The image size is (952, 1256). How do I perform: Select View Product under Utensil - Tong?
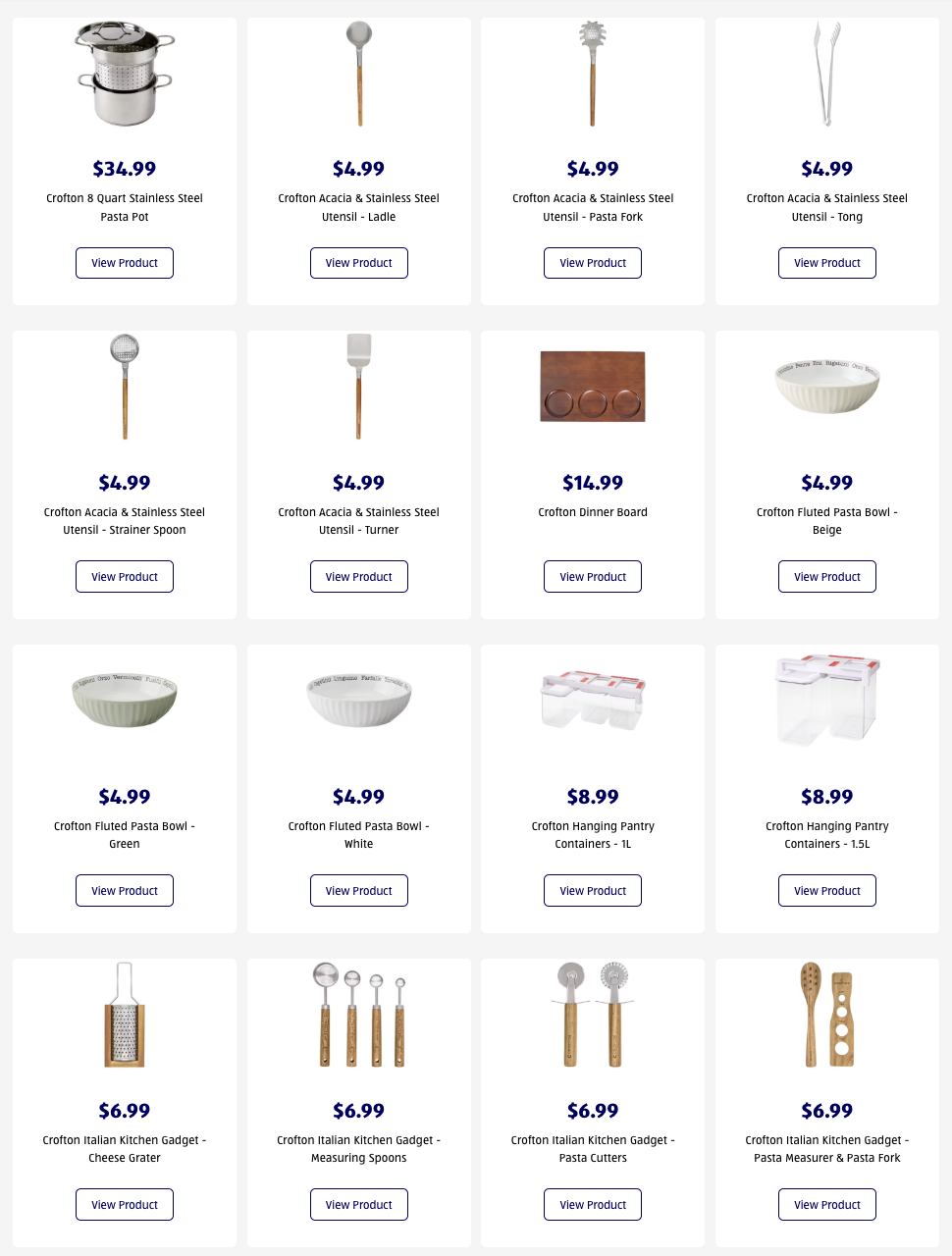point(826,263)
